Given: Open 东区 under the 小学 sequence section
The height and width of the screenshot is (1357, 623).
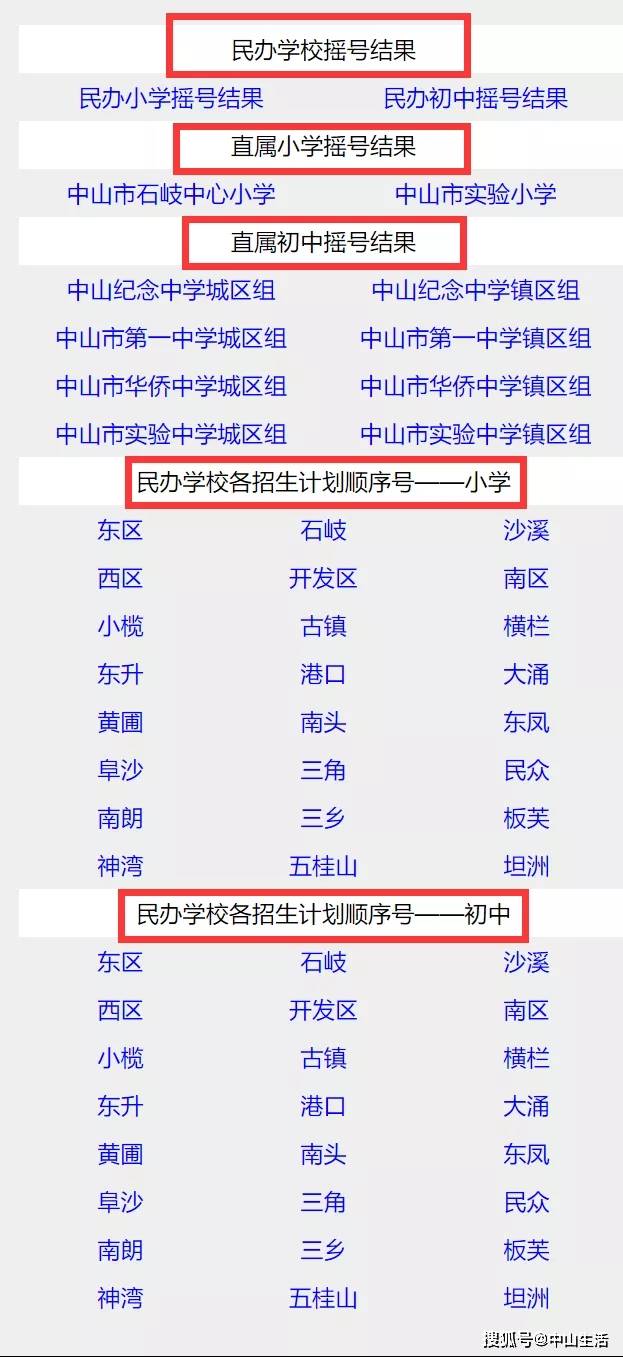Looking at the screenshot, I should click(x=120, y=530).
